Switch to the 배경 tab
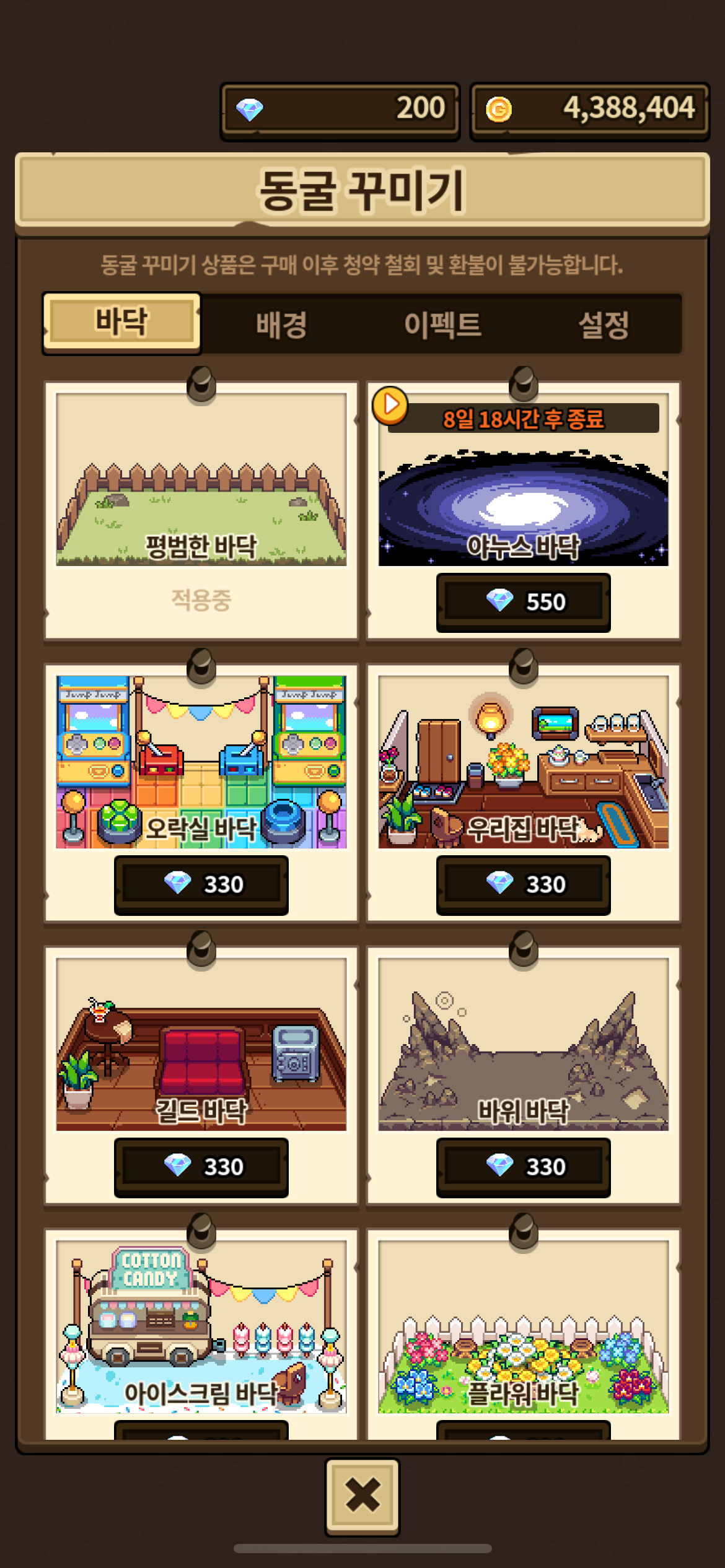 click(281, 324)
